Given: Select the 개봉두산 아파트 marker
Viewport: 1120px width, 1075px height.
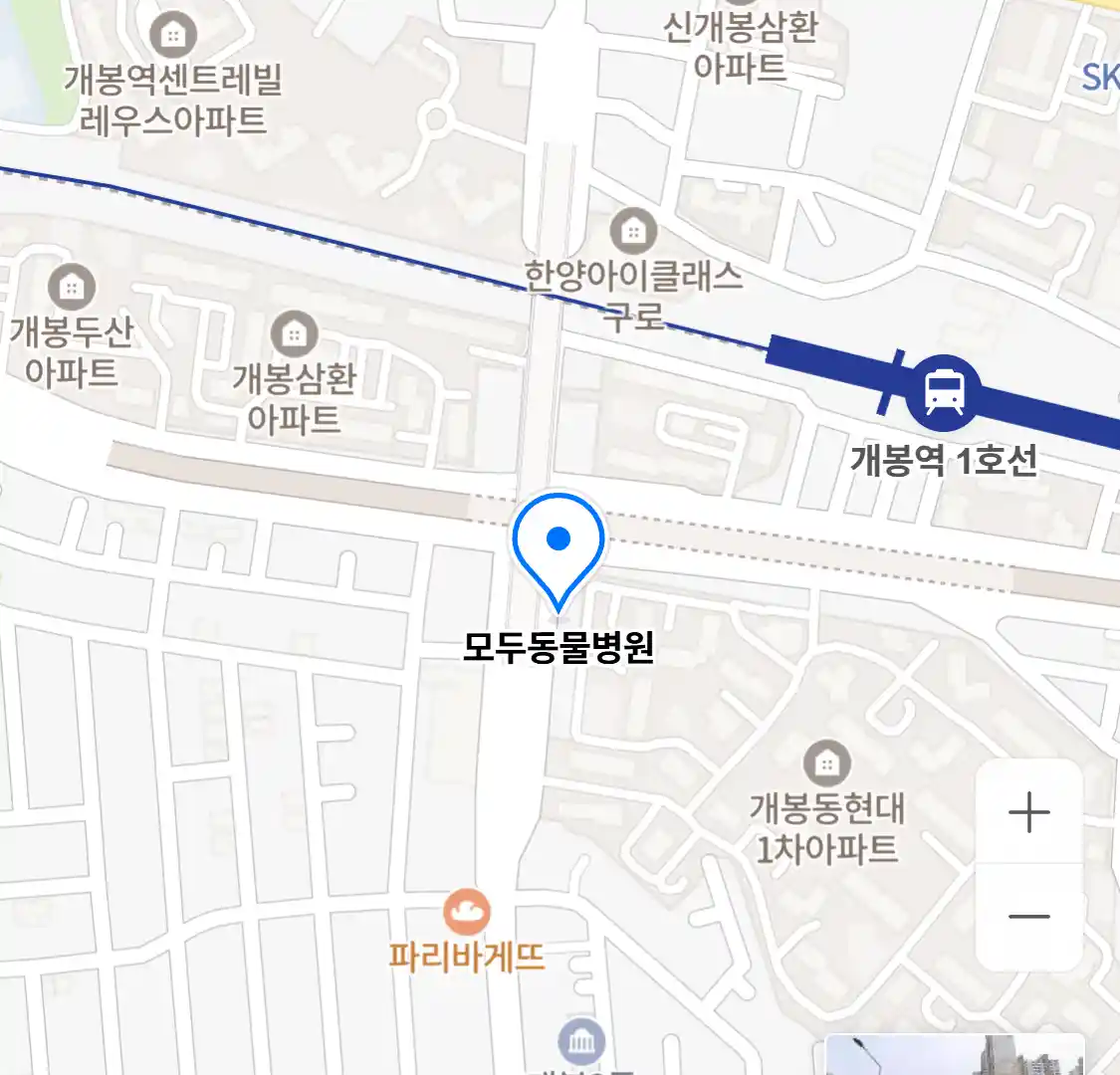Looking at the screenshot, I should [72, 289].
